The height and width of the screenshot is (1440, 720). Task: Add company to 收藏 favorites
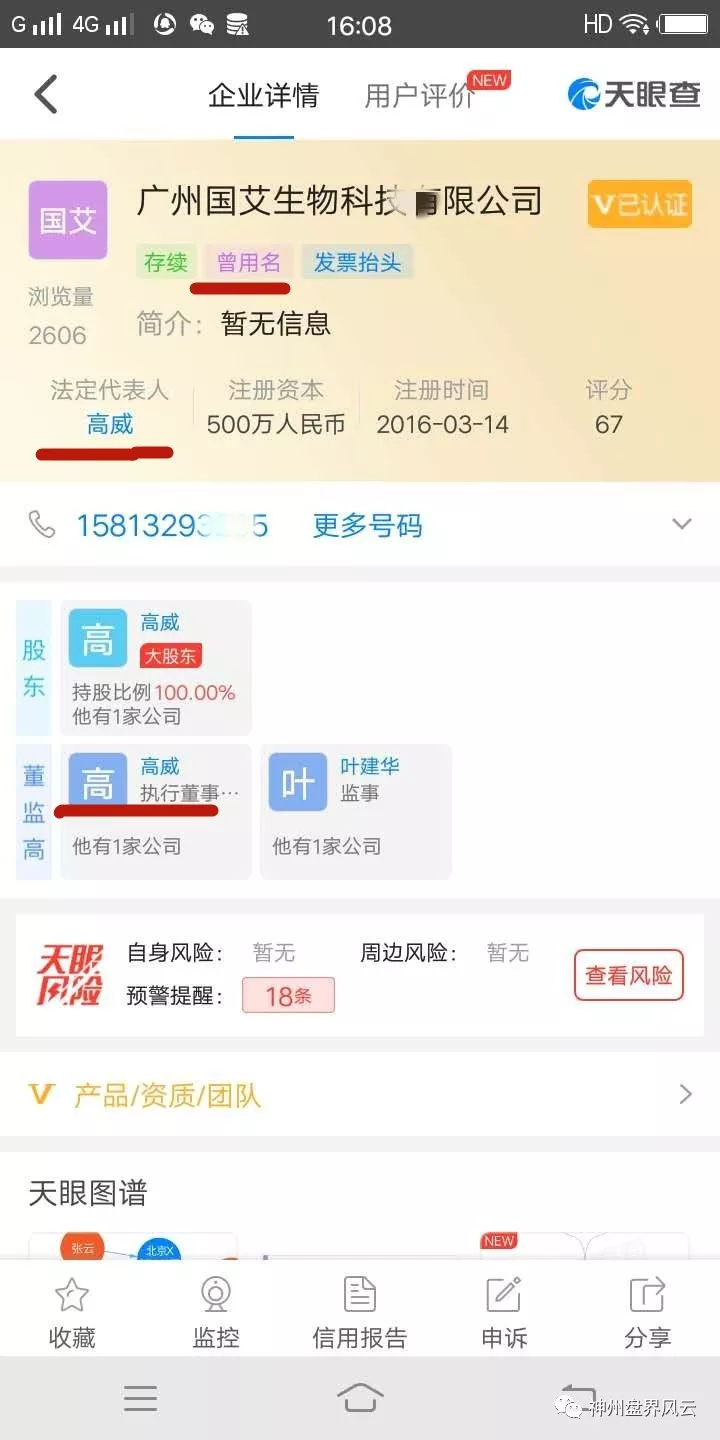72,1312
